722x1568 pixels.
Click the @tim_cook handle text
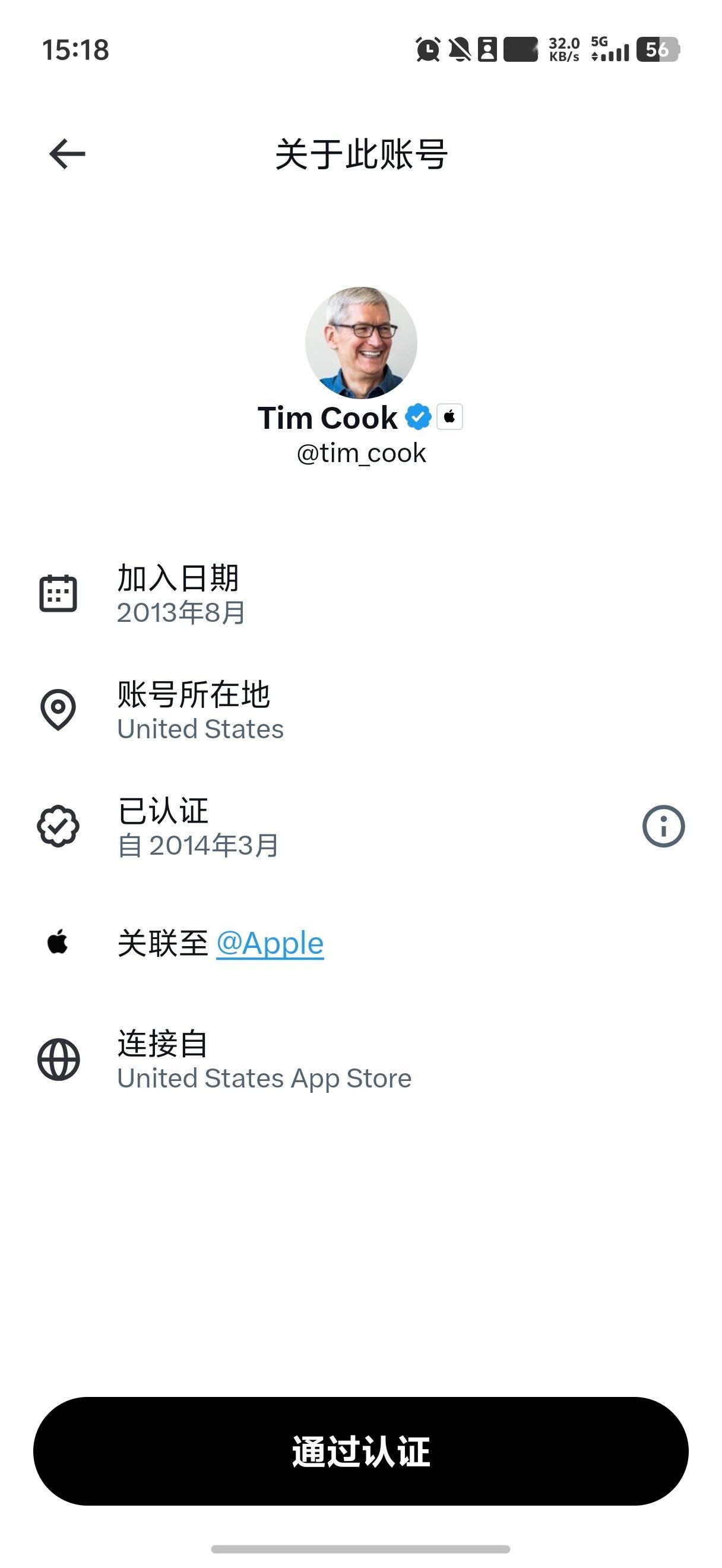pos(360,453)
